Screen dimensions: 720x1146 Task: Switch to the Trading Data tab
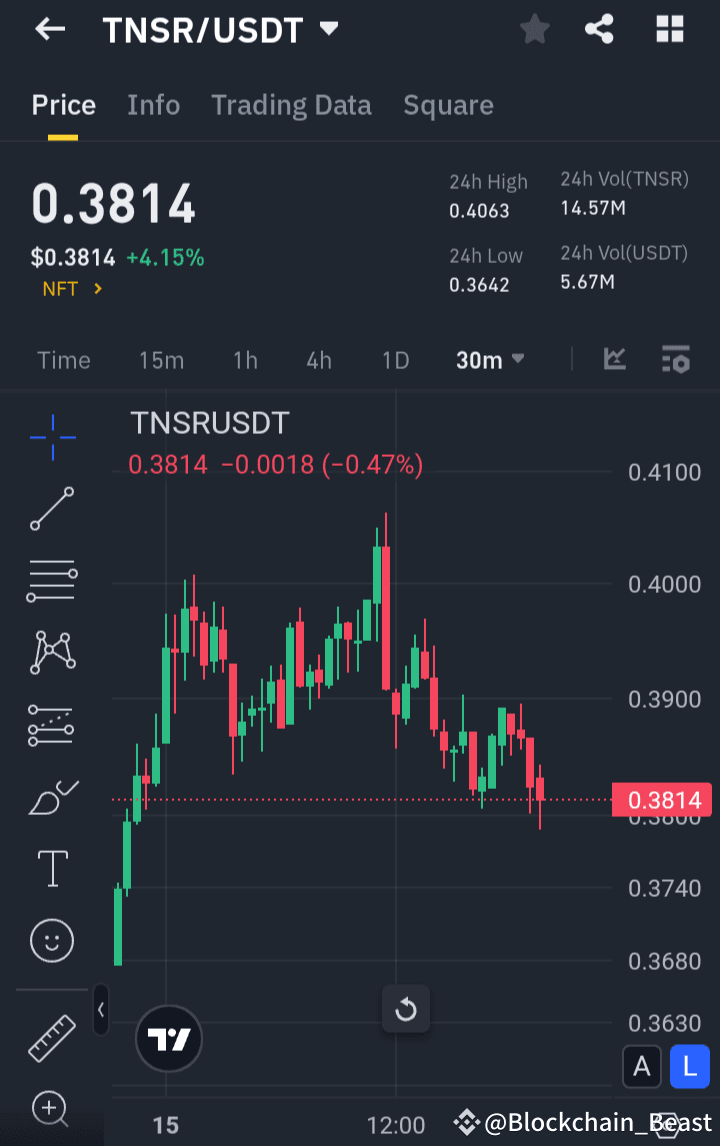pyautogui.click(x=291, y=104)
